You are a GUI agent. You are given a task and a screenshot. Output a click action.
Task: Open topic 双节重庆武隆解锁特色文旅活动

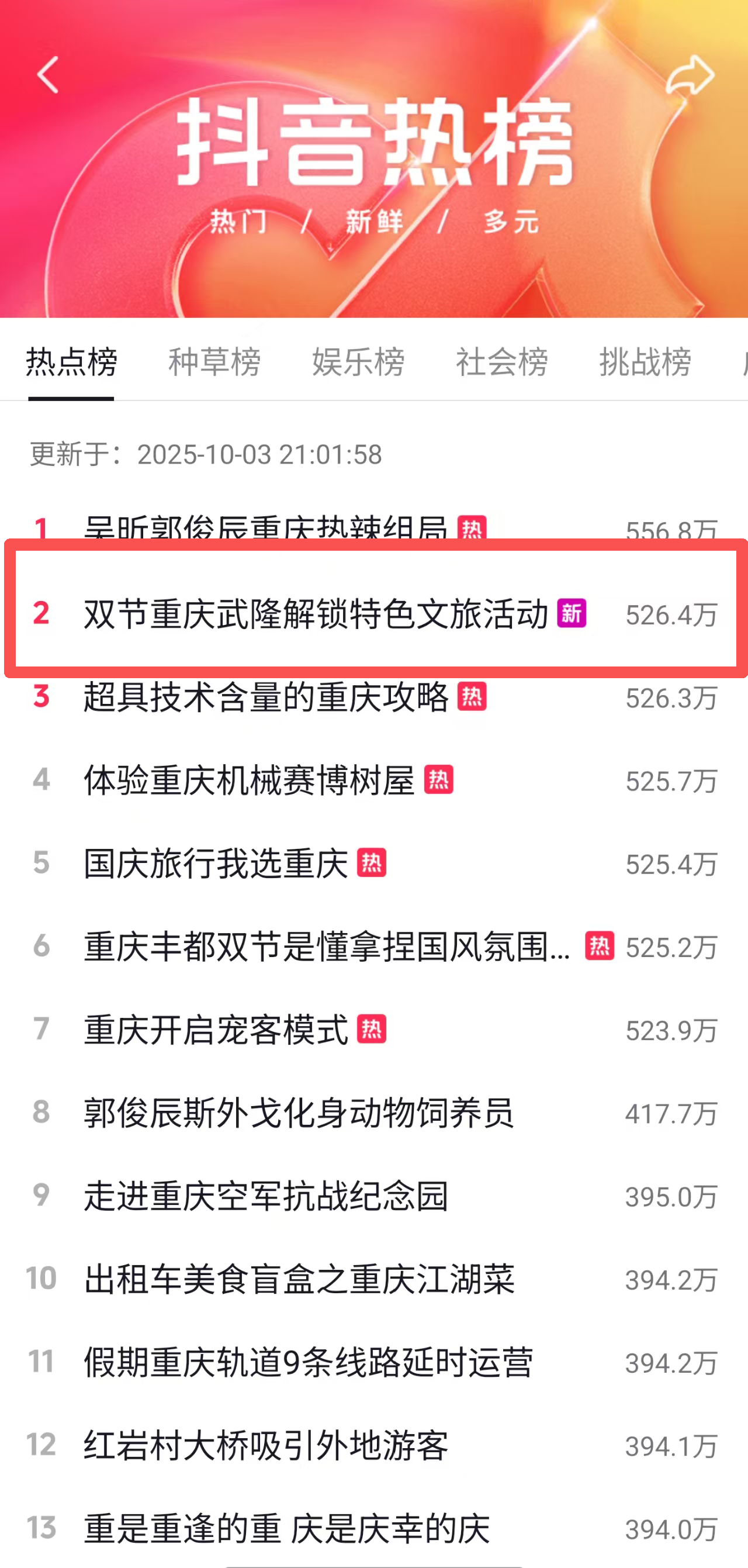click(316, 613)
